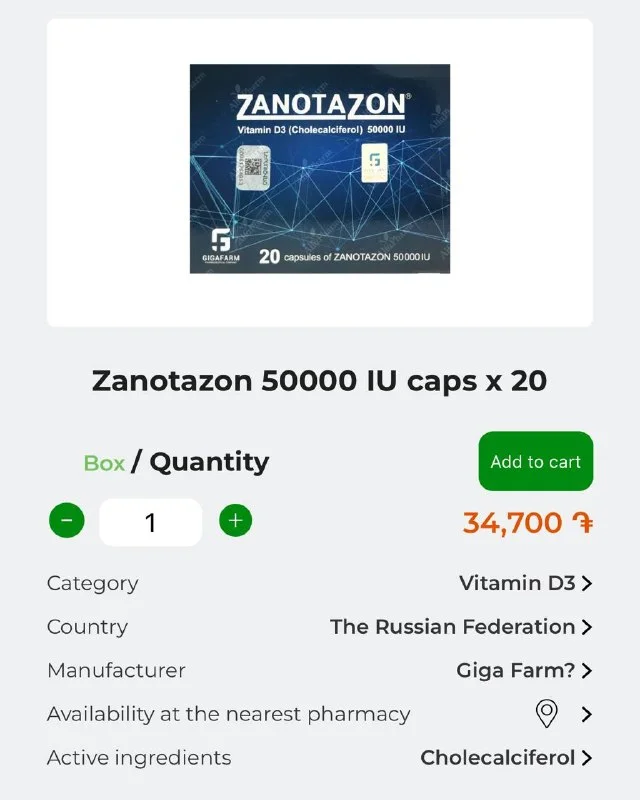The width and height of the screenshot is (640, 800).
Task: Increase the quantity with the plus button
Action: [235, 520]
